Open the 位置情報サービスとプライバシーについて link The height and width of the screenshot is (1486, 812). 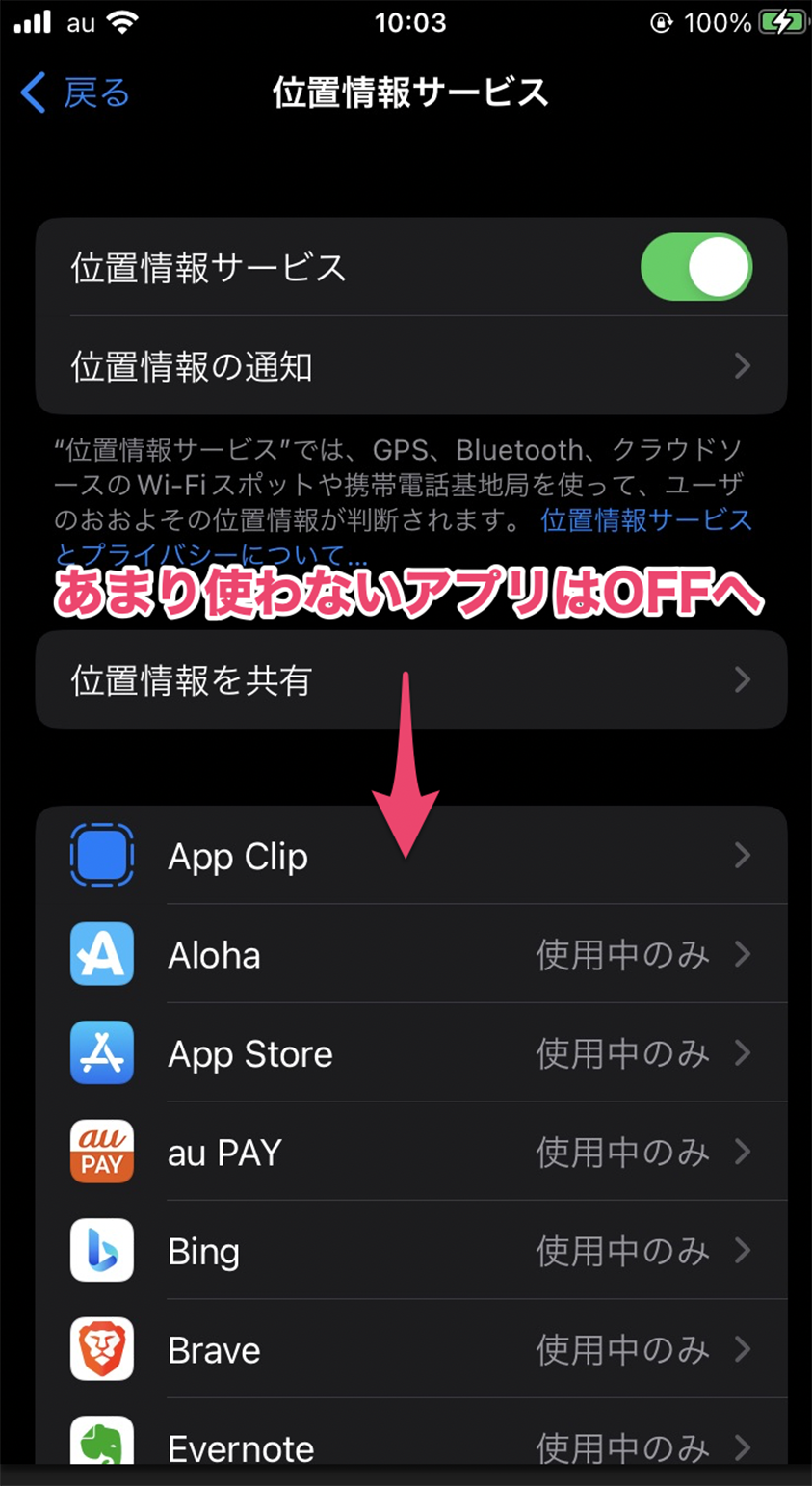coord(645,521)
